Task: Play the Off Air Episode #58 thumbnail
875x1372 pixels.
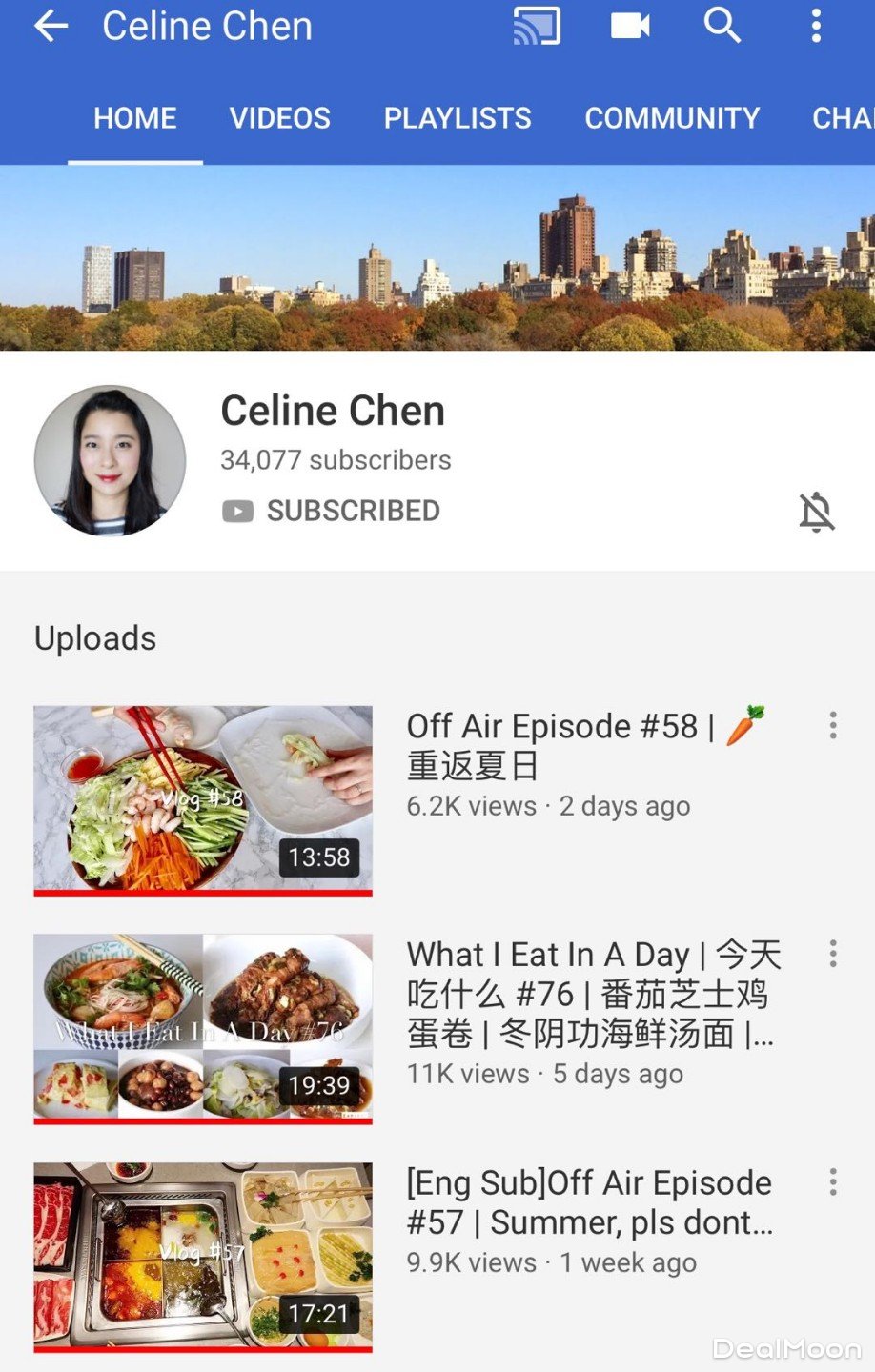Action: (x=201, y=798)
